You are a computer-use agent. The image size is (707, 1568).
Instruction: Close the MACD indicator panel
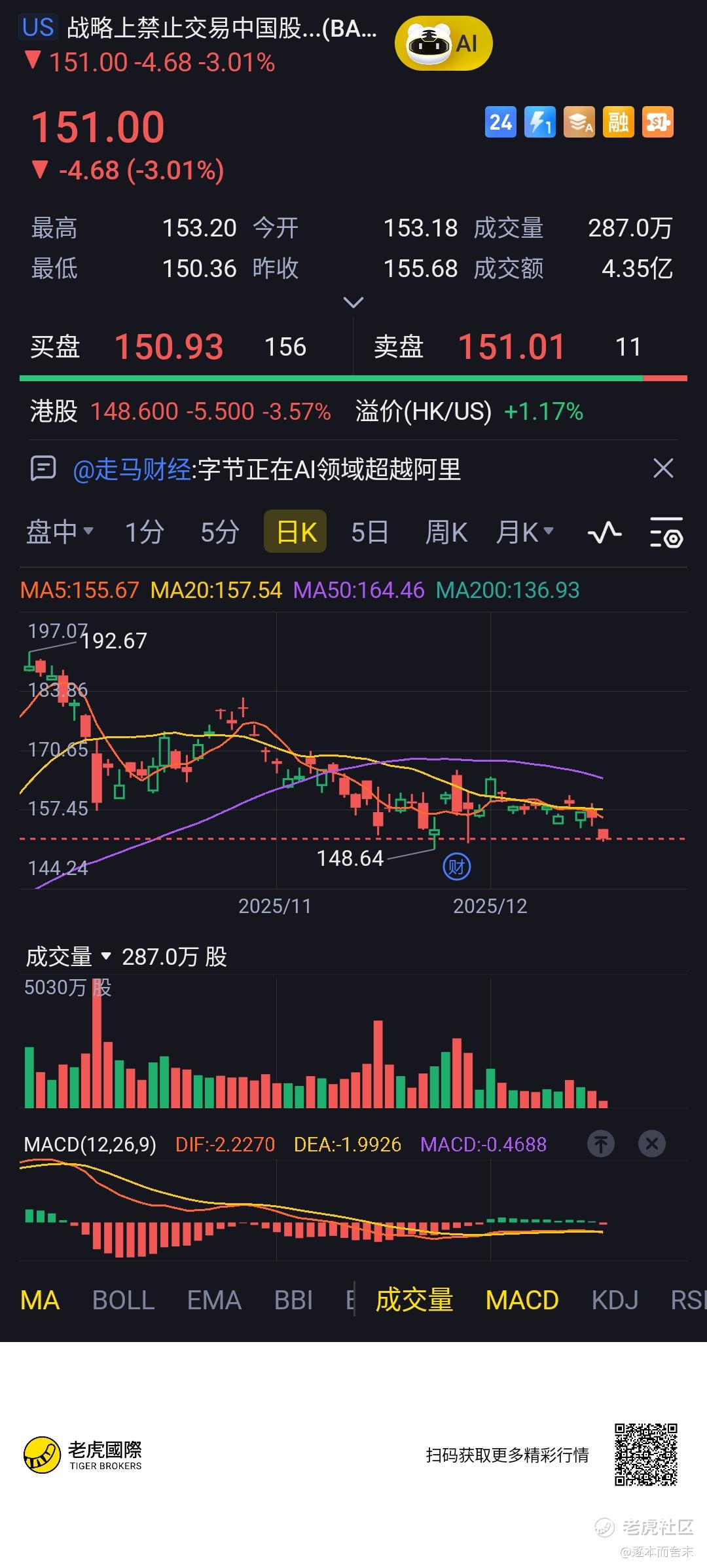pos(651,1144)
